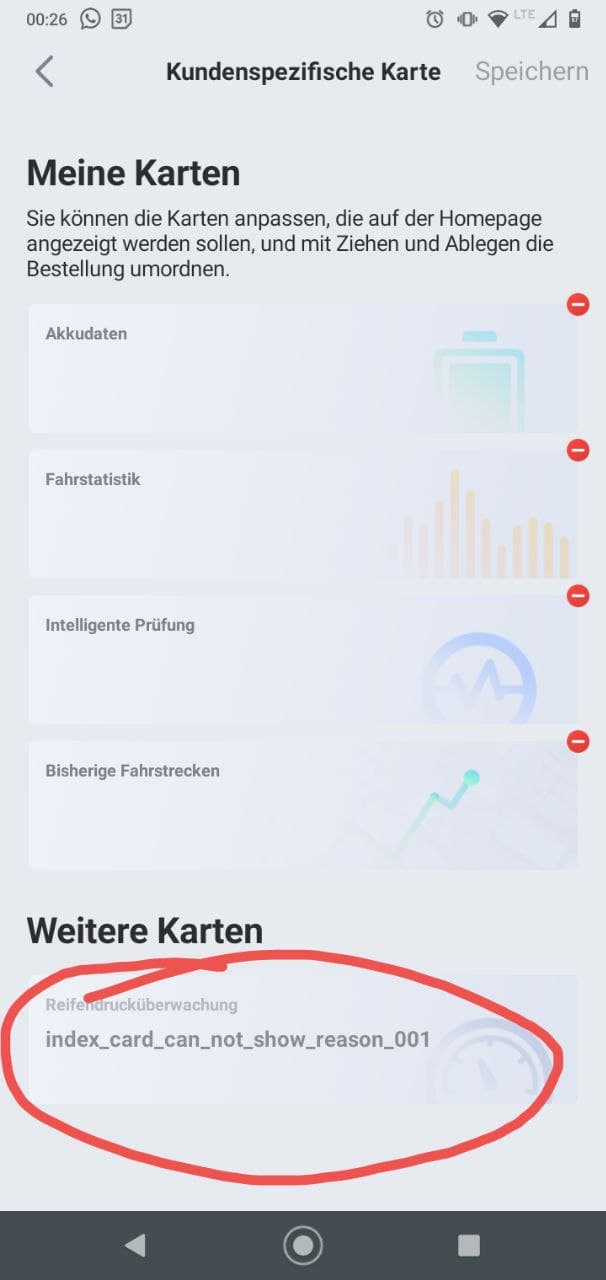This screenshot has width=606, height=1280.
Task: Remove the Akkudaten card
Action: (578, 305)
